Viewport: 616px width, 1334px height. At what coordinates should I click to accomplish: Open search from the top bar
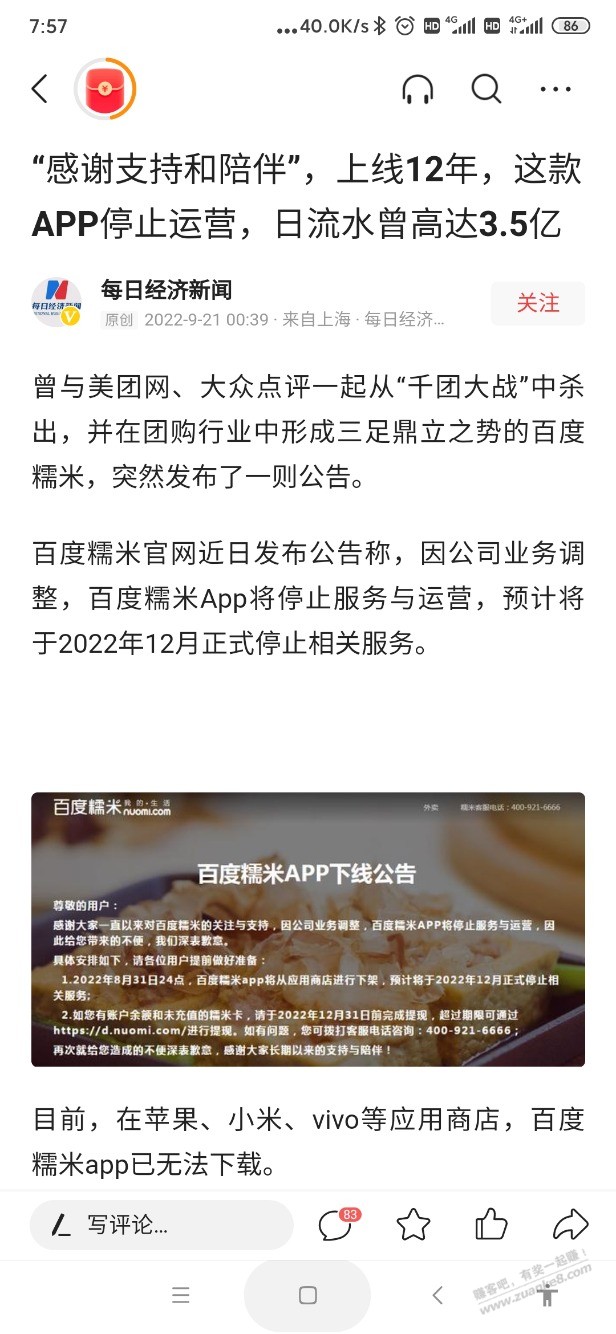(x=486, y=89)
